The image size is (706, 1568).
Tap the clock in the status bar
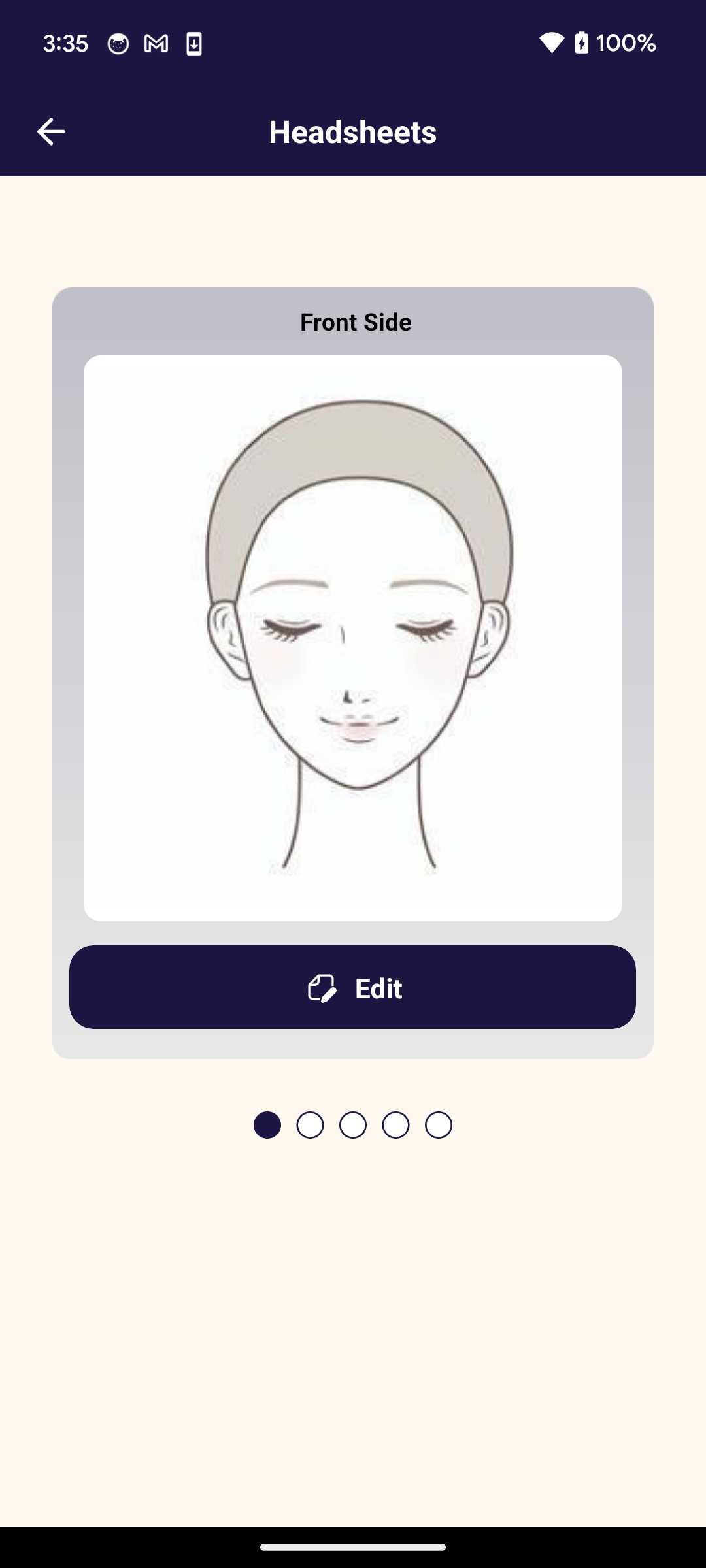pyautogui.click(x=65, y=43)
